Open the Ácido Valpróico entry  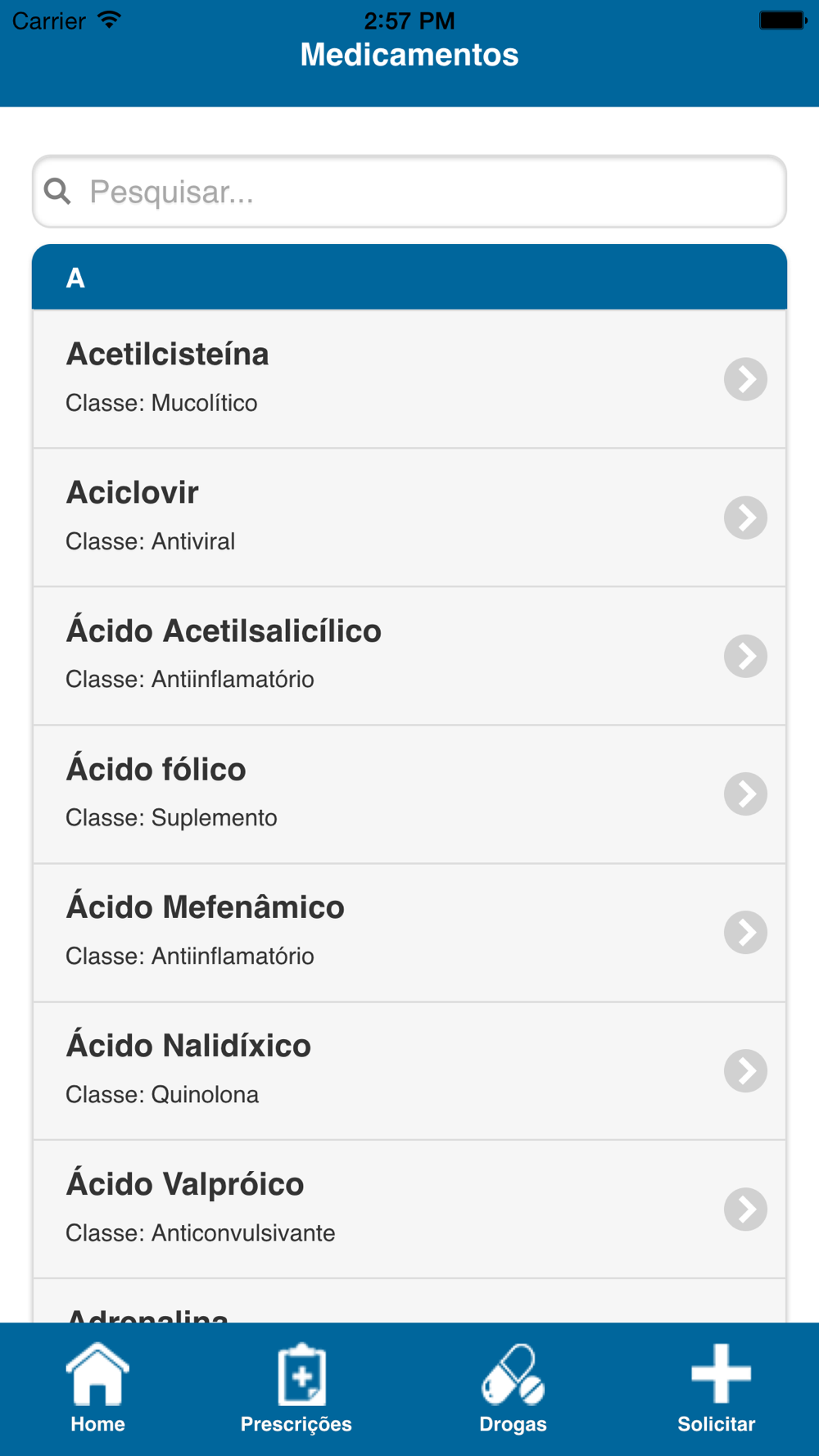click(x=409, y=1209)
